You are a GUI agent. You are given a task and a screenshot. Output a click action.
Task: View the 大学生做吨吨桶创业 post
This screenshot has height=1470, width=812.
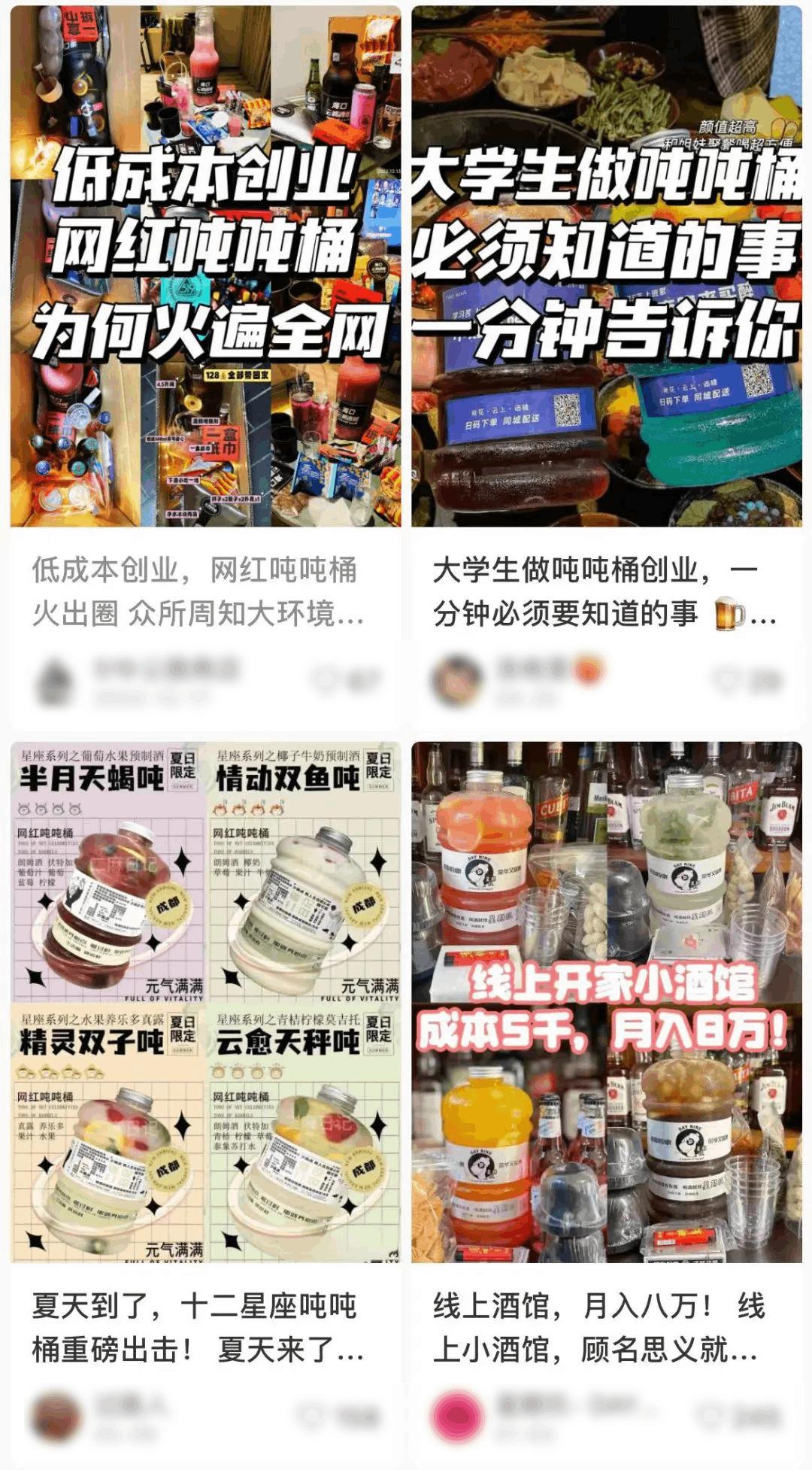click(x=606, y=267)
